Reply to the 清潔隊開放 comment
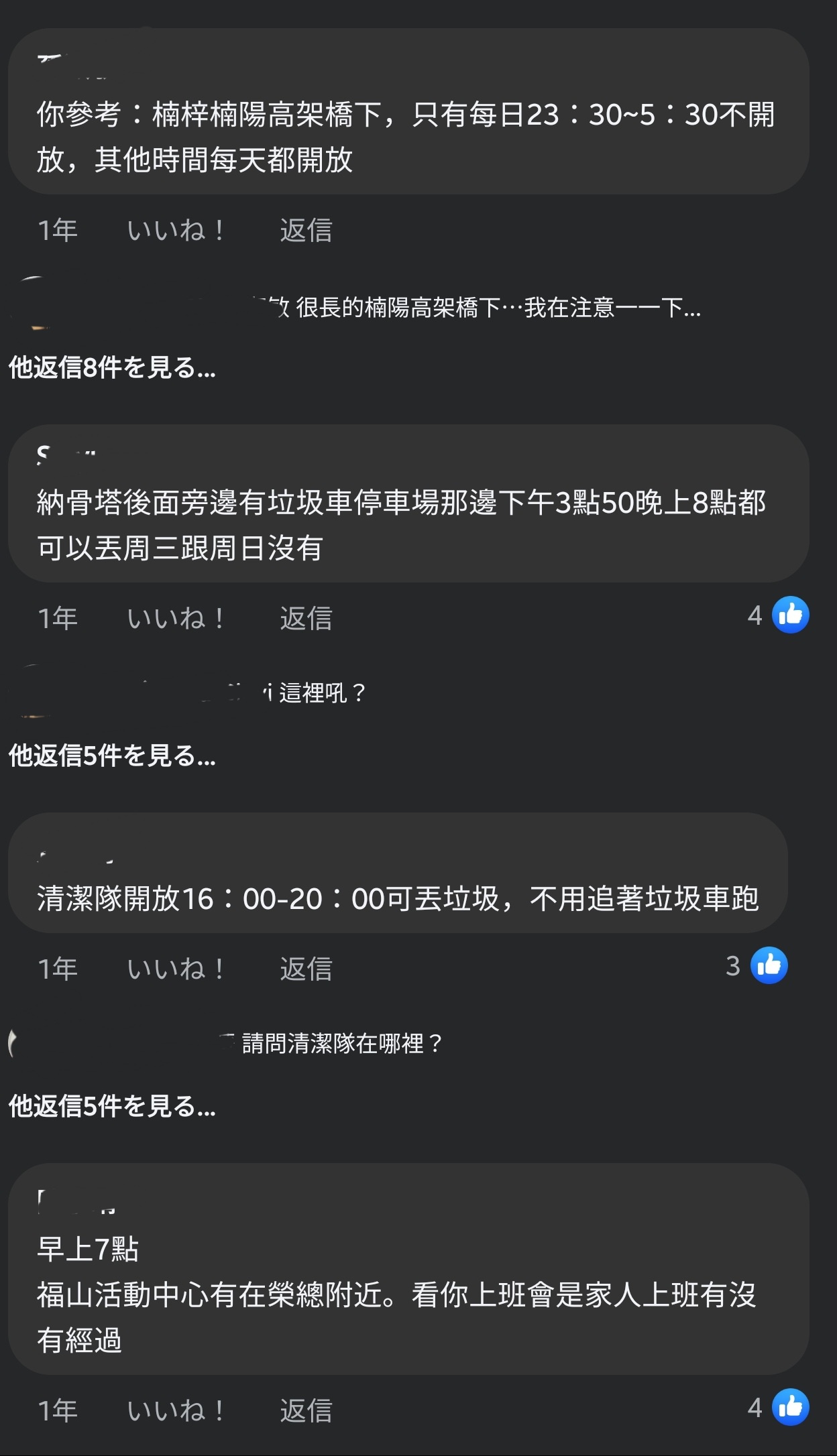837x1456 pixels. pos(306,969)
